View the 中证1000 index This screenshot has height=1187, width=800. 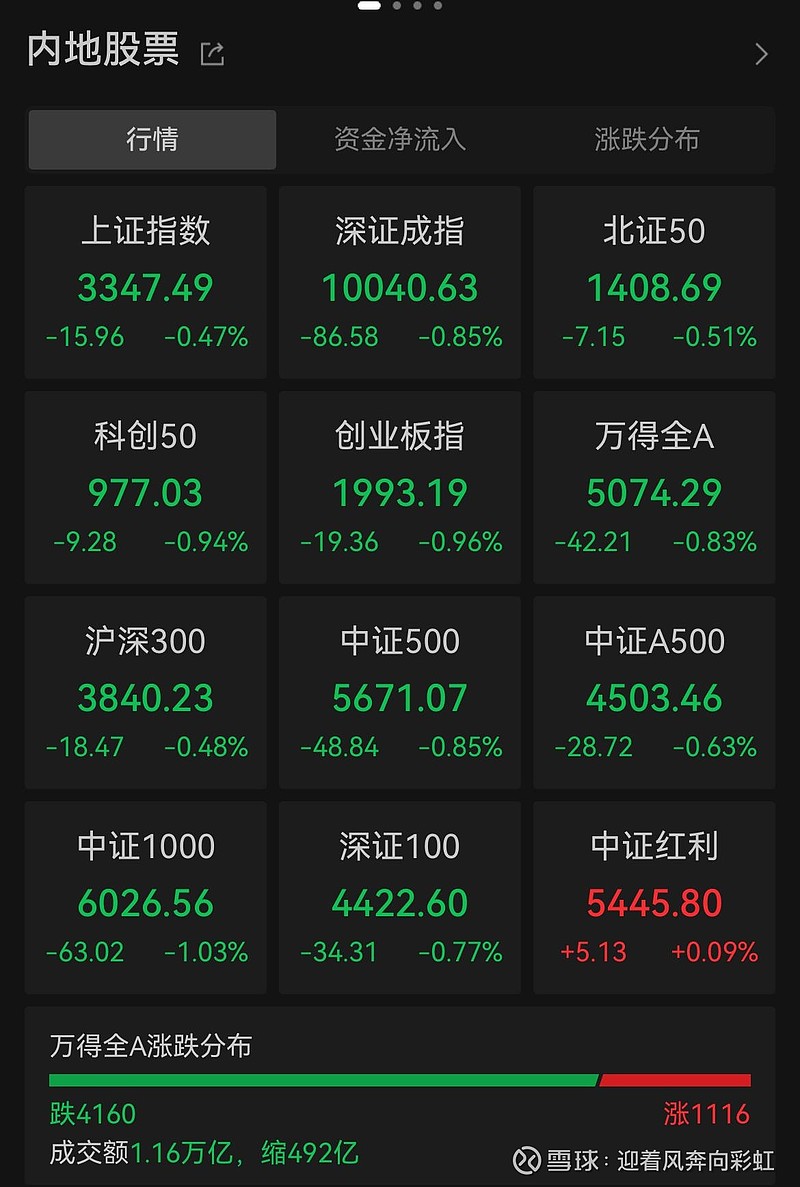(x=146, y=897)
